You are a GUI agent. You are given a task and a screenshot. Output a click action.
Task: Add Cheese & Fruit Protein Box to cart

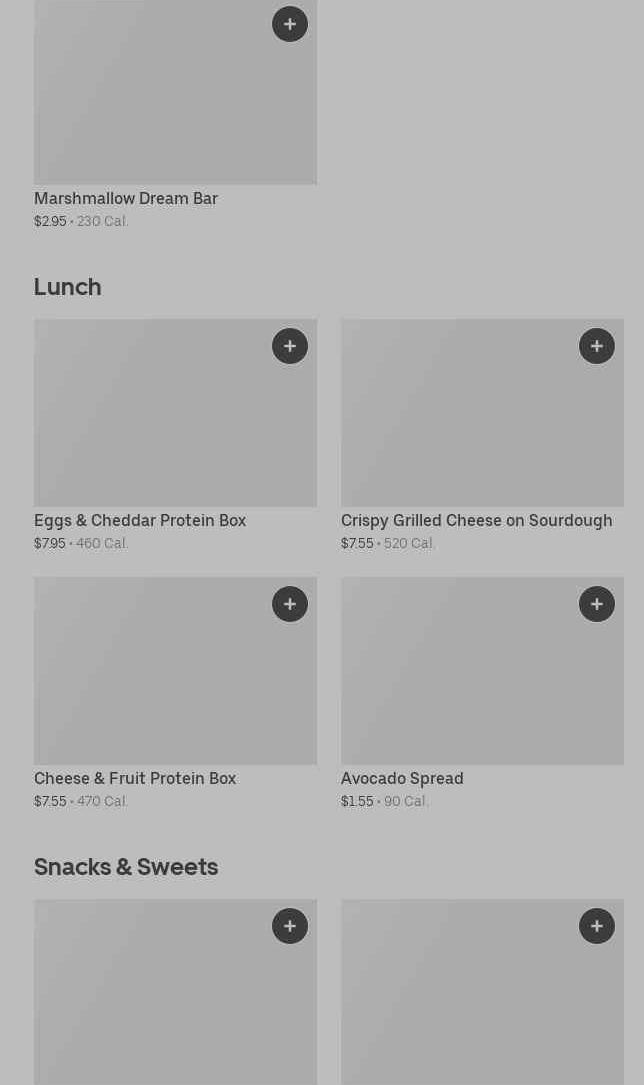click(x=290, y=604)
